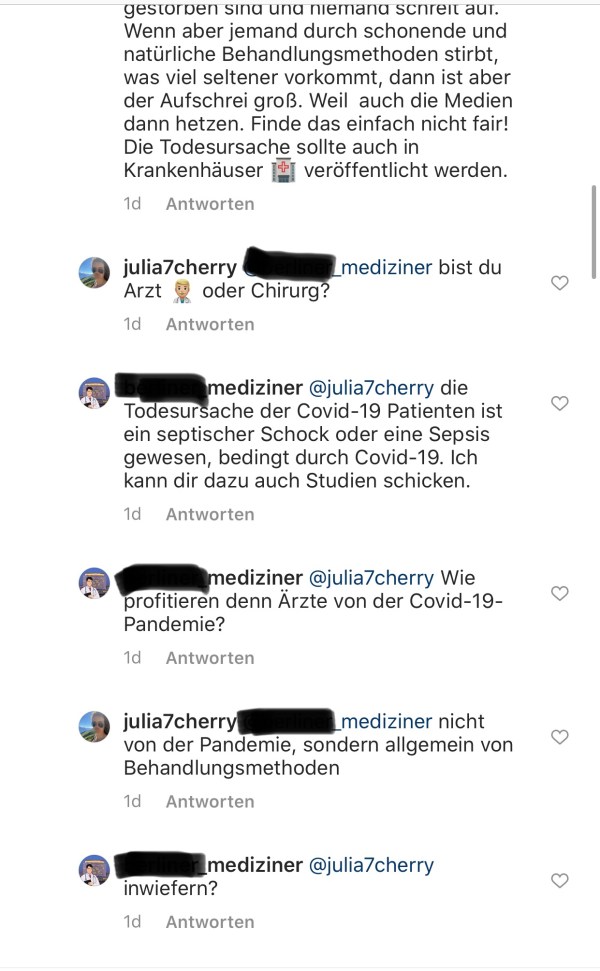Image resolution: width=600 pixels, height=971 pixels.
Task: Open @julia7cherry mention in the 'Todesursache' comment
Action: coord(373,388)
